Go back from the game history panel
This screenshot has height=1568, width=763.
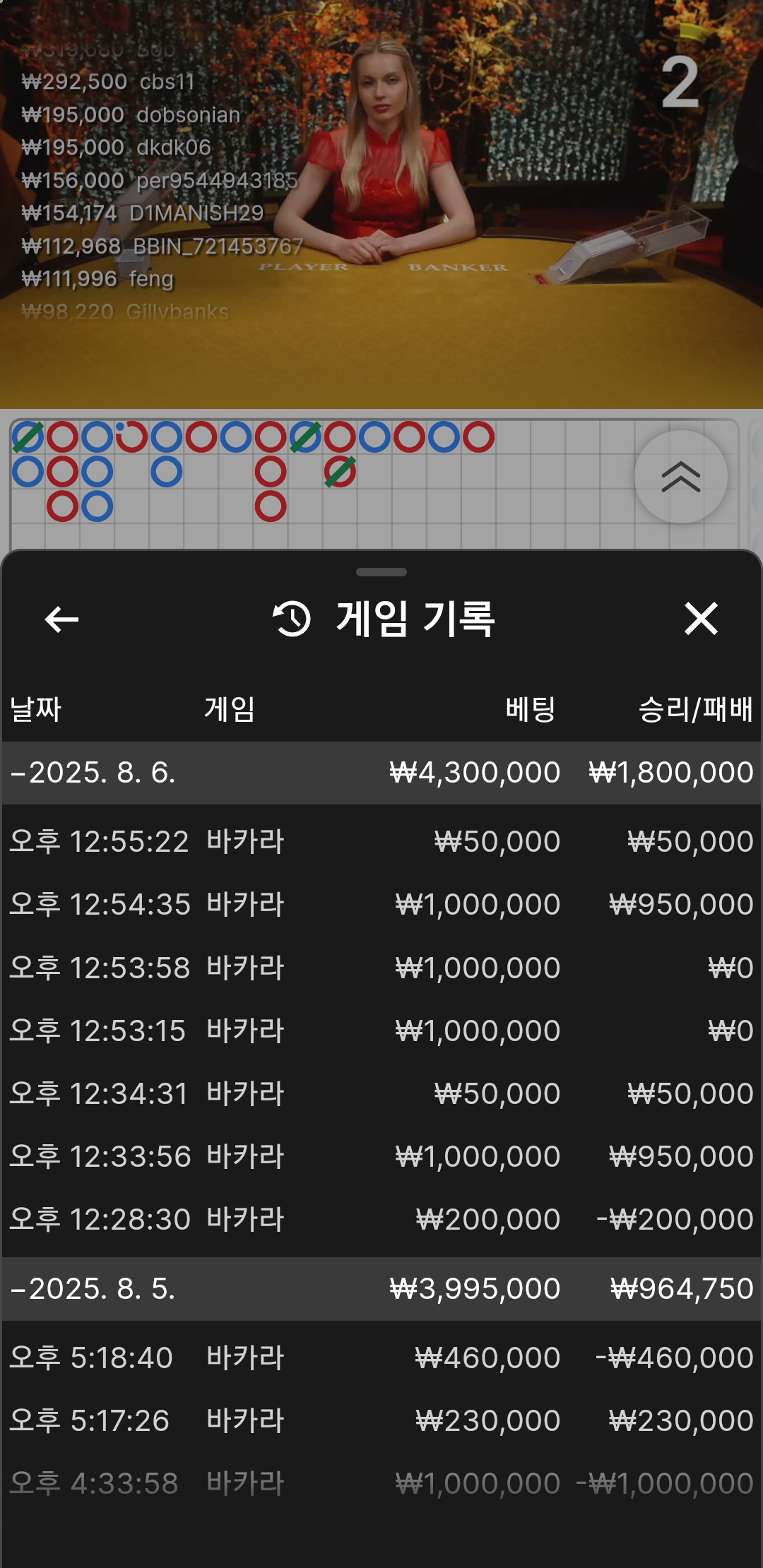pos(61,619)
